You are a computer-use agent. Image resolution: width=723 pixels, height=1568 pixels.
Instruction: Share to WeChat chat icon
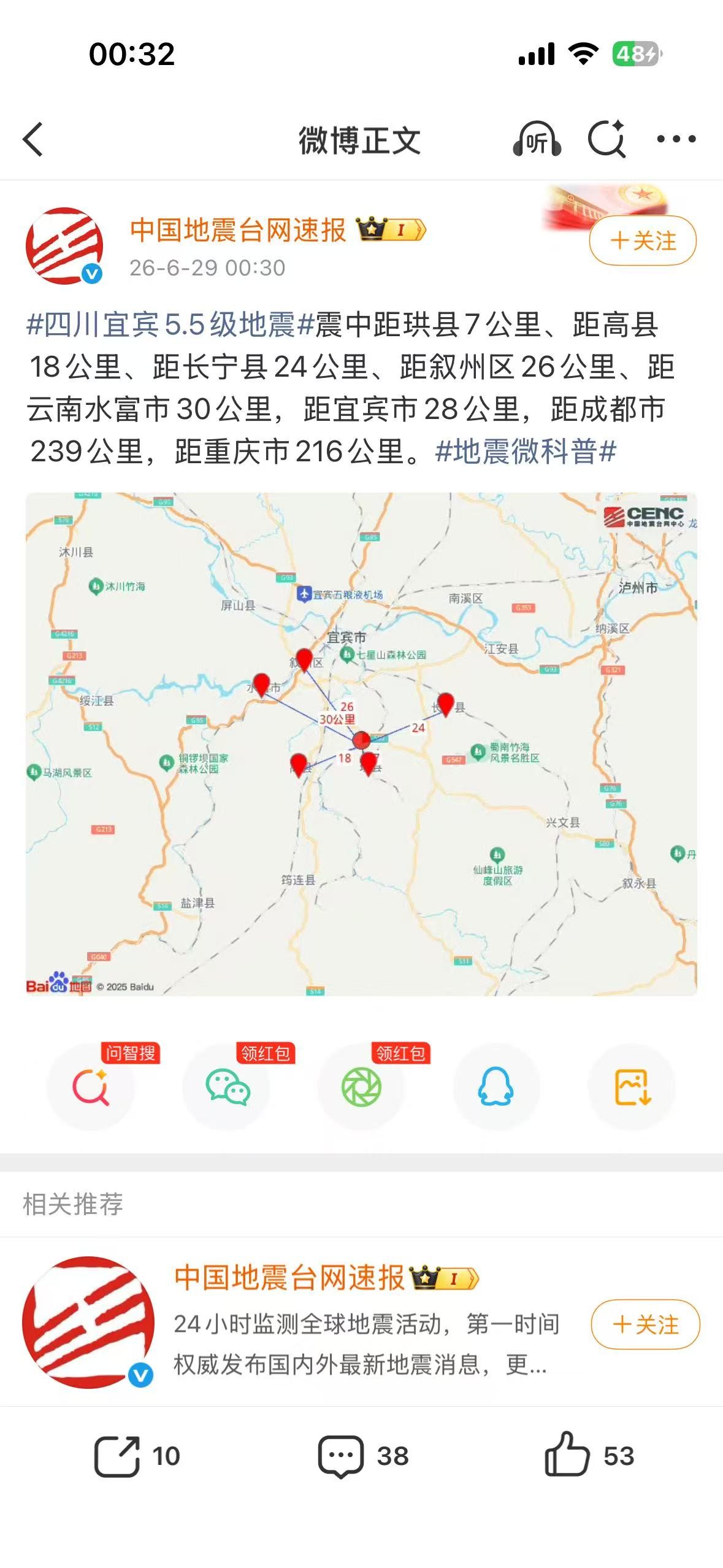click(226, 1087)
